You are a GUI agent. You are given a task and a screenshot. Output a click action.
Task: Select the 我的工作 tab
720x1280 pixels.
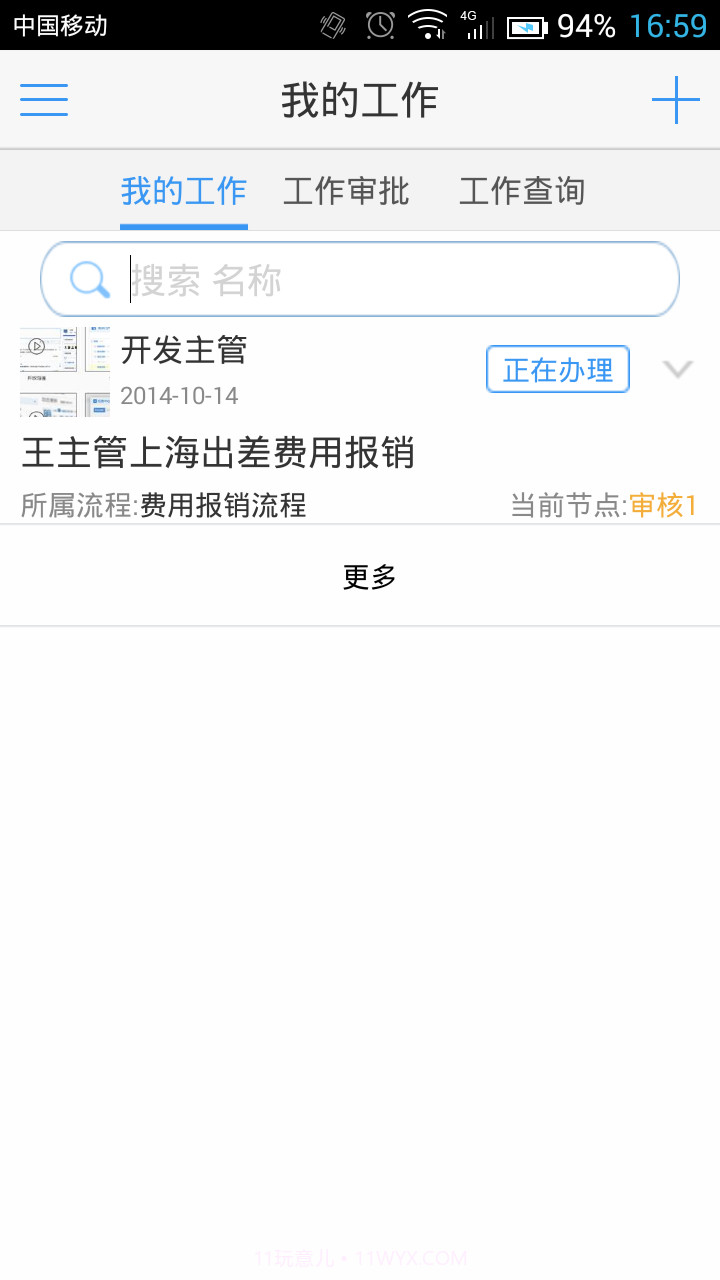coord(183,190)
